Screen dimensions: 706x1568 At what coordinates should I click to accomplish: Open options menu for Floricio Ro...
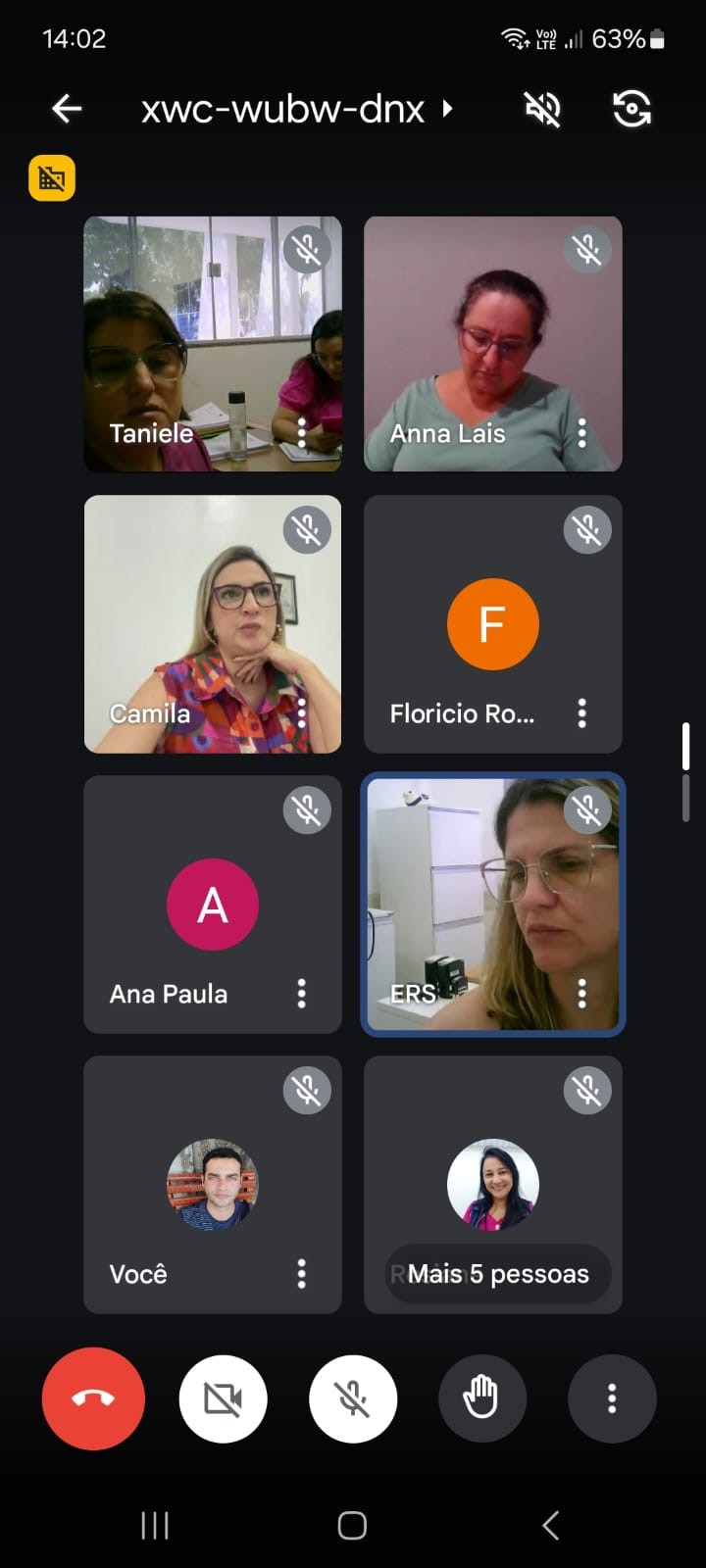pos(582,712)
